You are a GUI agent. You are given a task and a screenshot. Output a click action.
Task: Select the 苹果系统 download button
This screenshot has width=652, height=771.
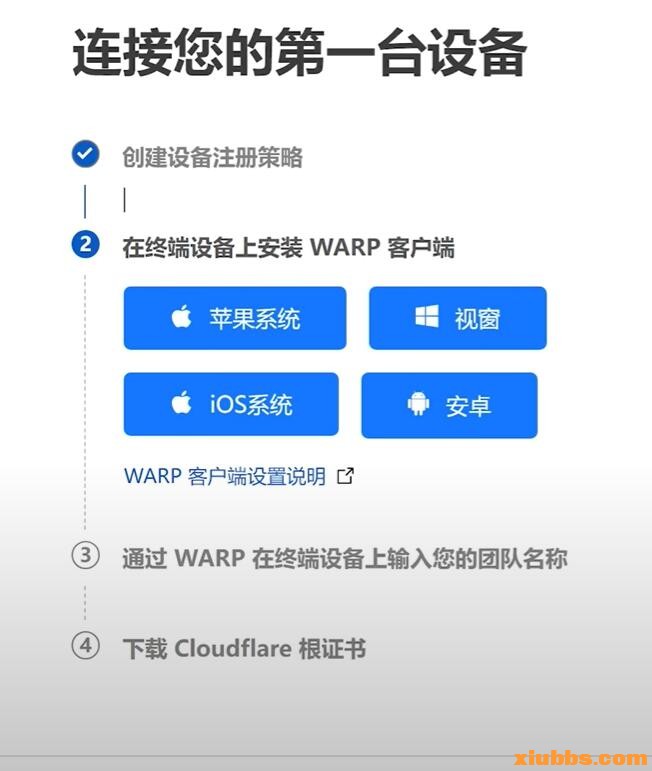(235, 319)
